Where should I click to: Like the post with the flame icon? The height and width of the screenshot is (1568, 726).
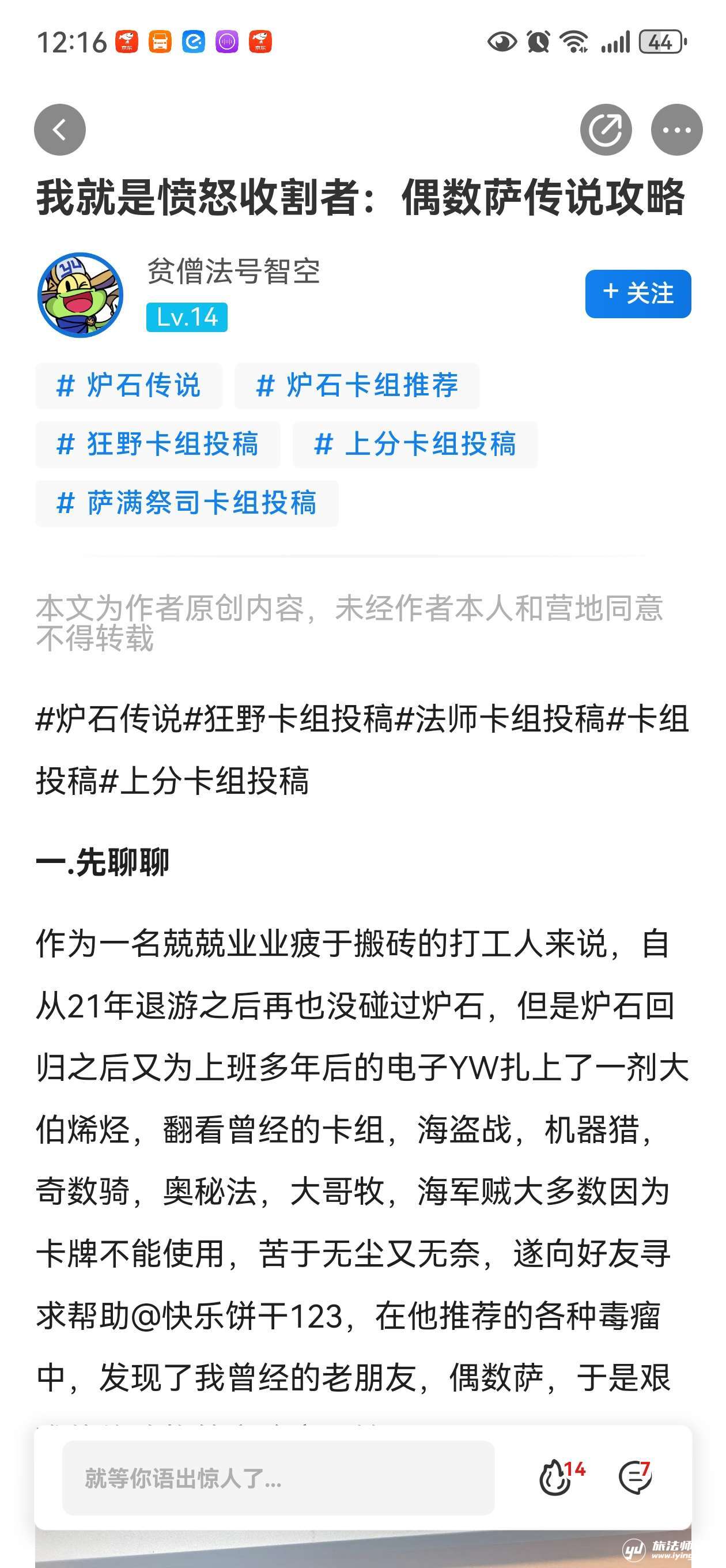560,1477
